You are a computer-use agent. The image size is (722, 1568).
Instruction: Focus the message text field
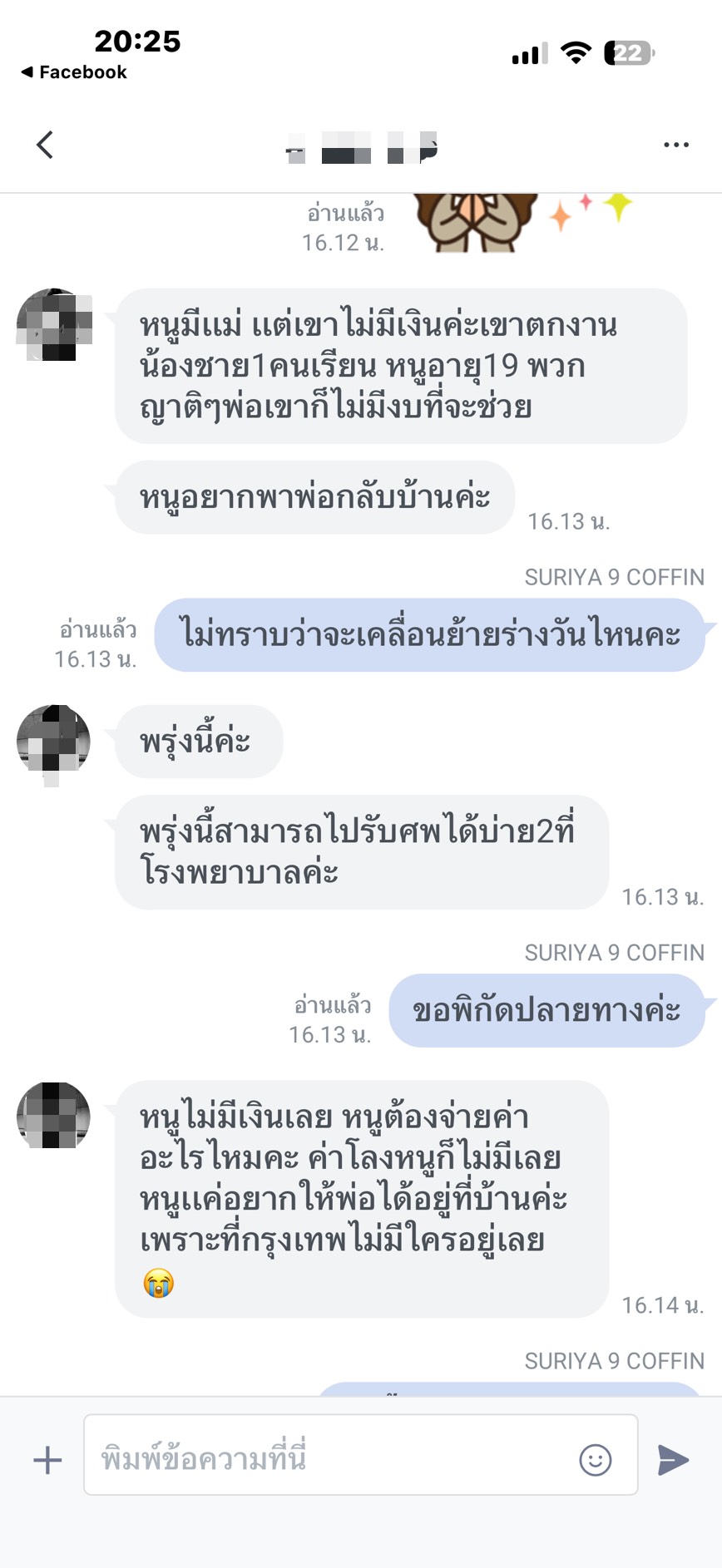tap(333, 1458)
